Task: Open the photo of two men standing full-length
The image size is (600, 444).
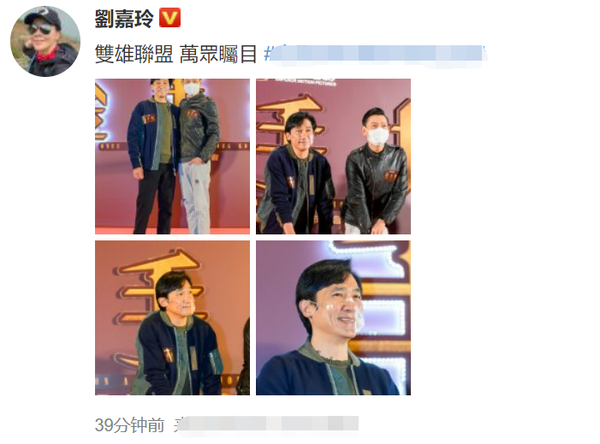Action: (x=172, y=156)
